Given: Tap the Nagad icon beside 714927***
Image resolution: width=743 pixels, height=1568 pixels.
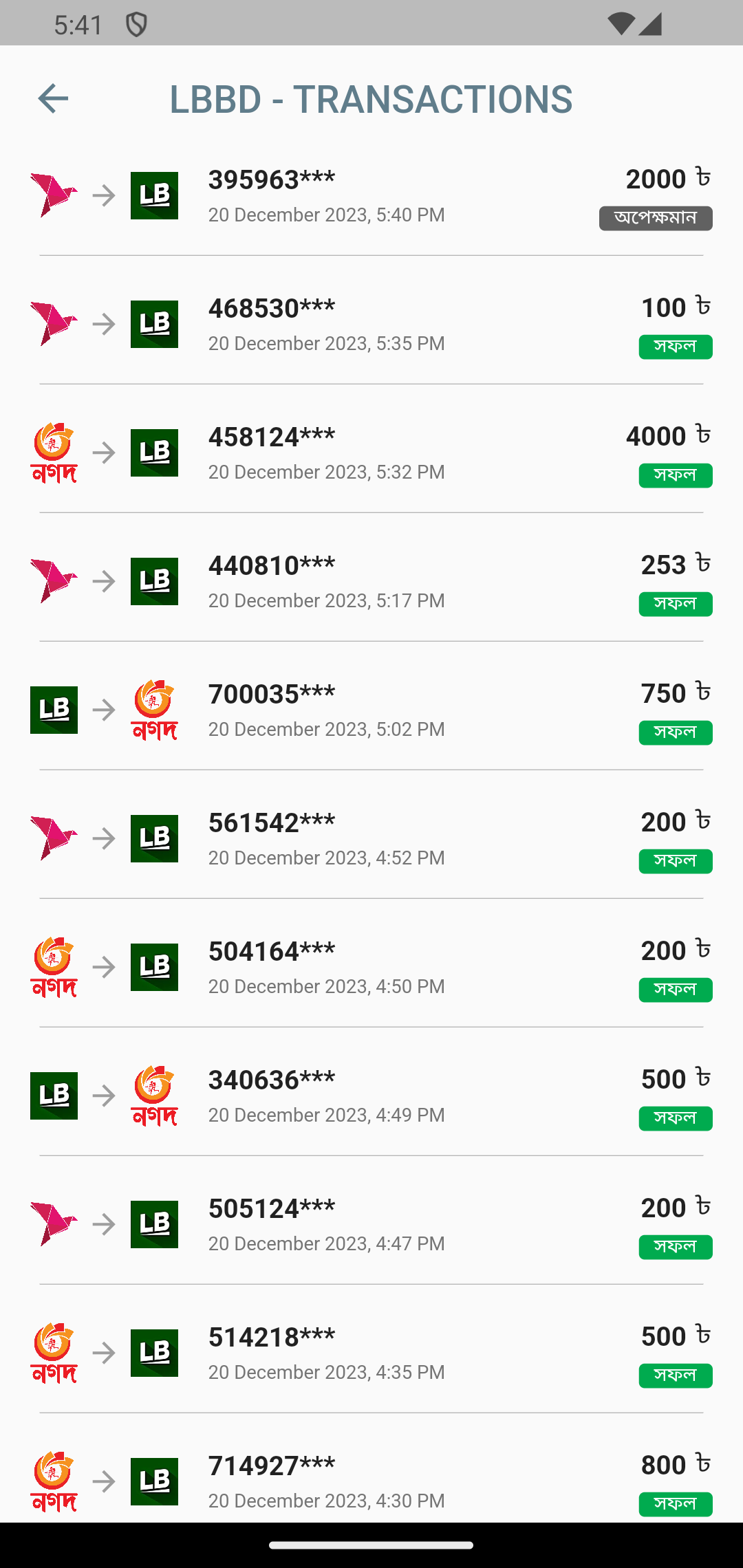Looking at the screenshot, I should (x=54, y=1482).
